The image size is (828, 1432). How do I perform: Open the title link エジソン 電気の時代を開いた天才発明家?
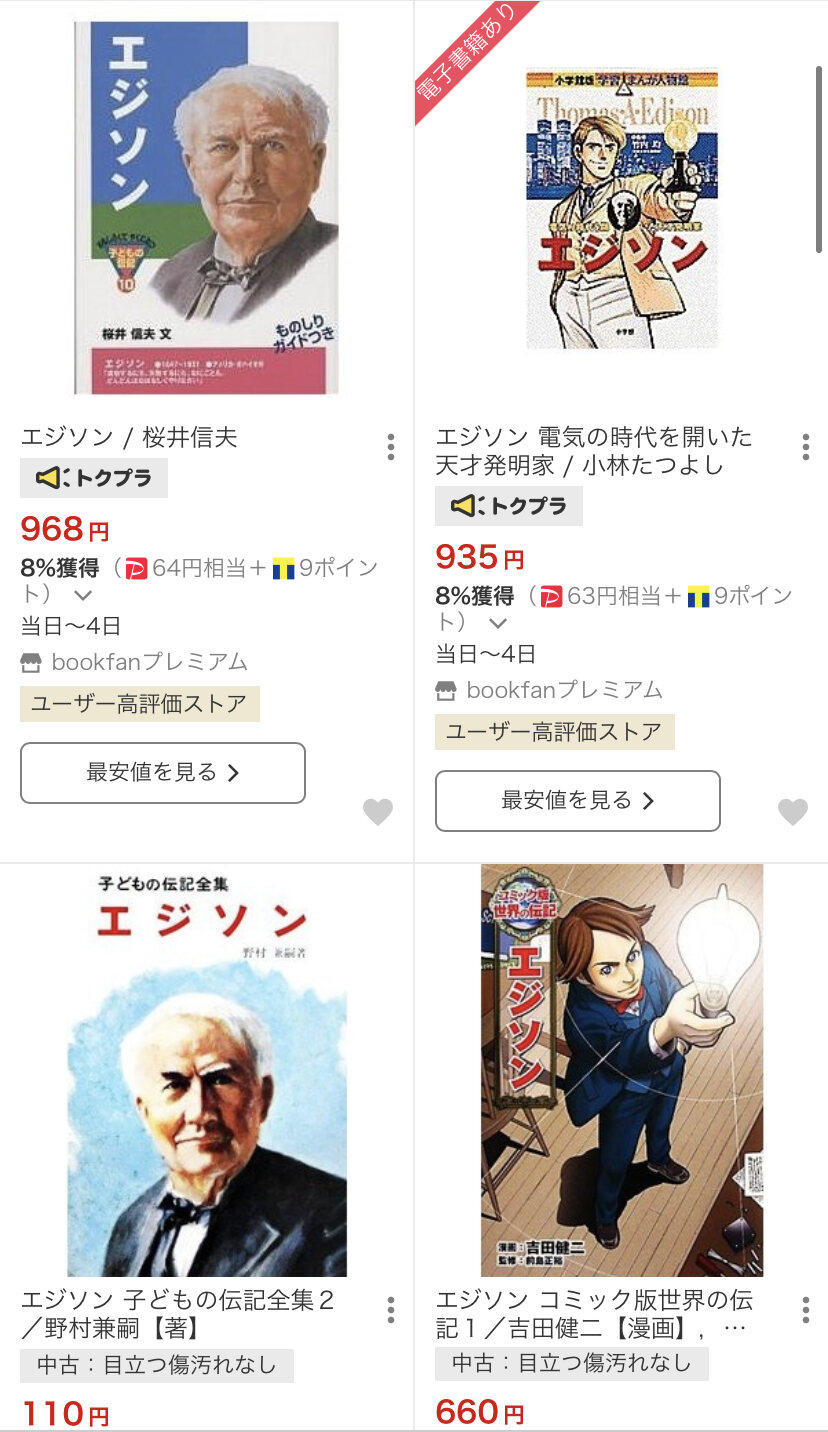(593, 450)
